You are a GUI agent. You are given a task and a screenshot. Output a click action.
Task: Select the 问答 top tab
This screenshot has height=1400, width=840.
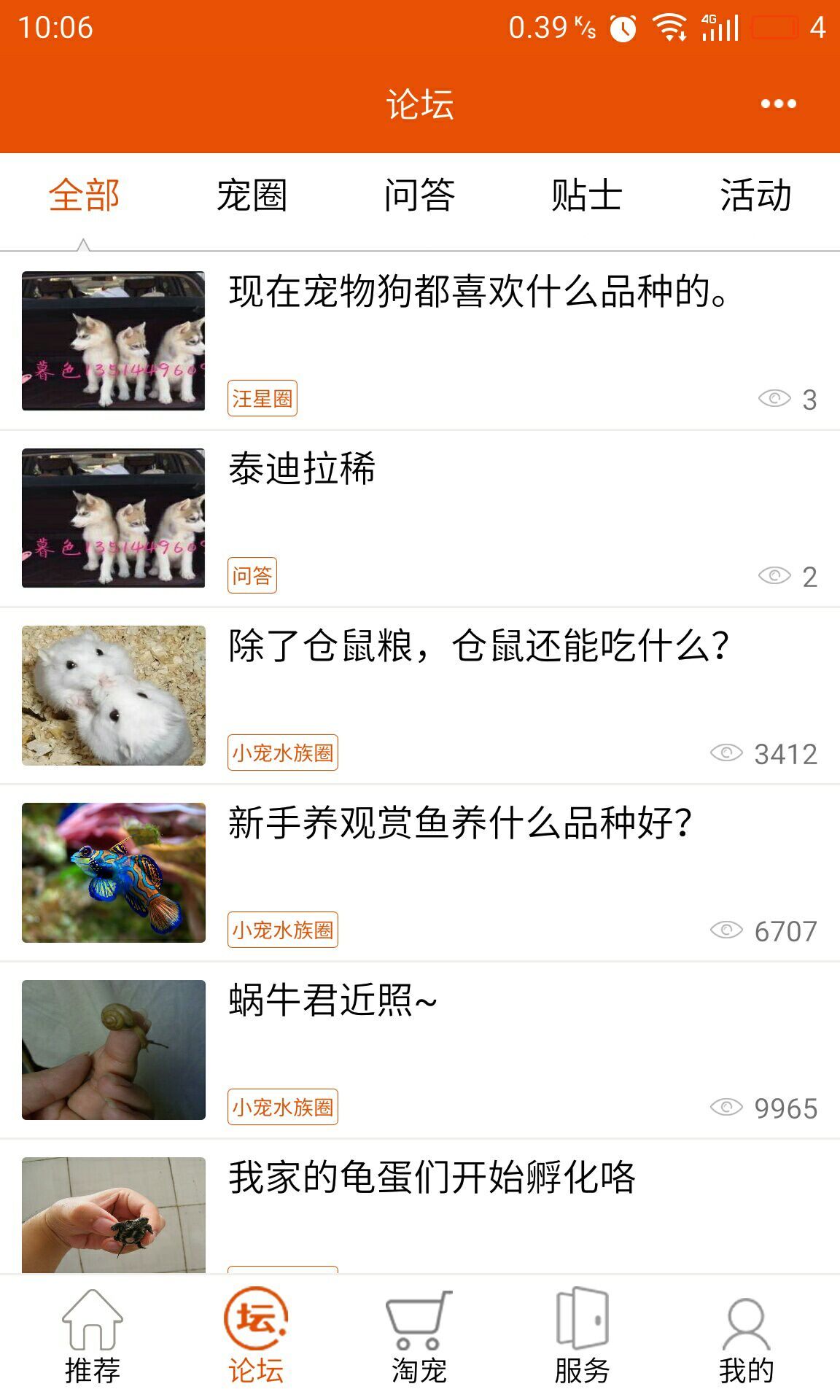click(x=419, y=195)
